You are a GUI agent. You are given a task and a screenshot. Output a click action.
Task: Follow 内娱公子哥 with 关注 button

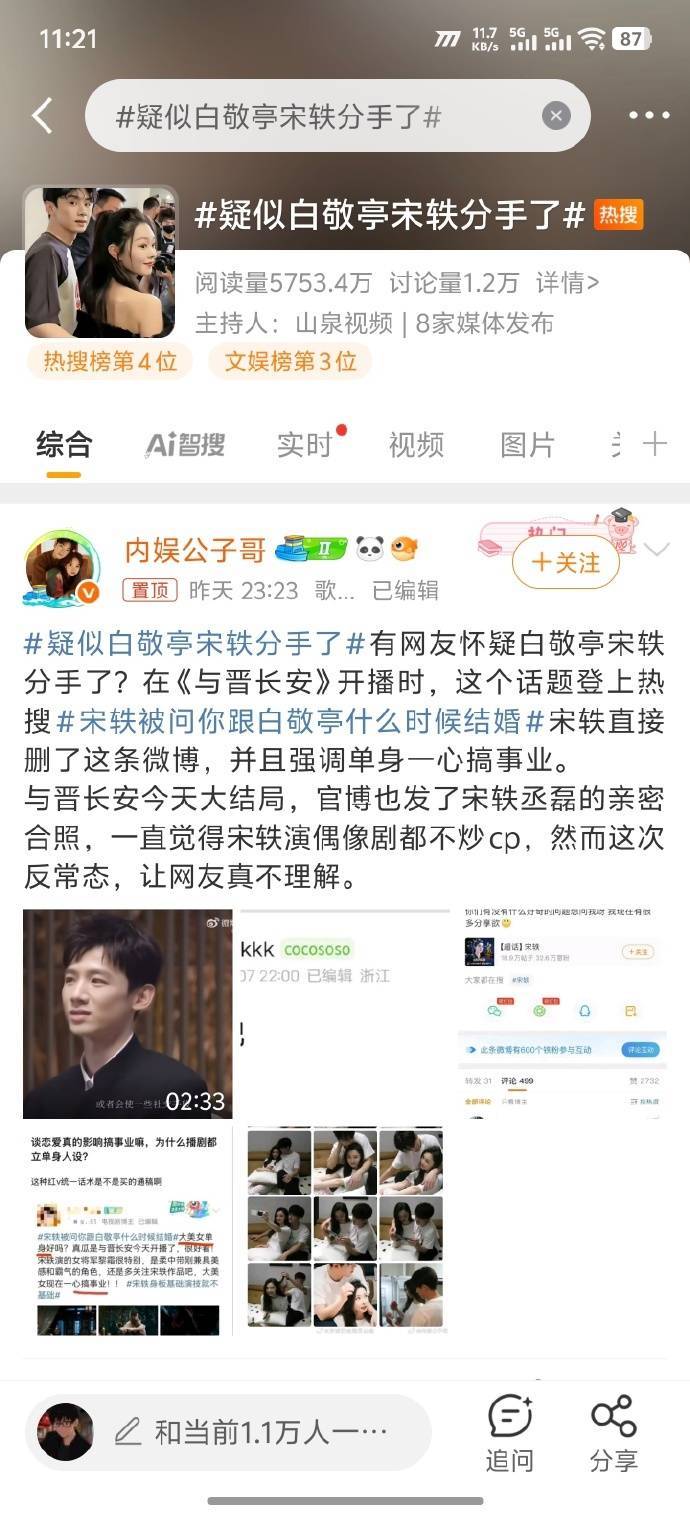tap(565, 563)
